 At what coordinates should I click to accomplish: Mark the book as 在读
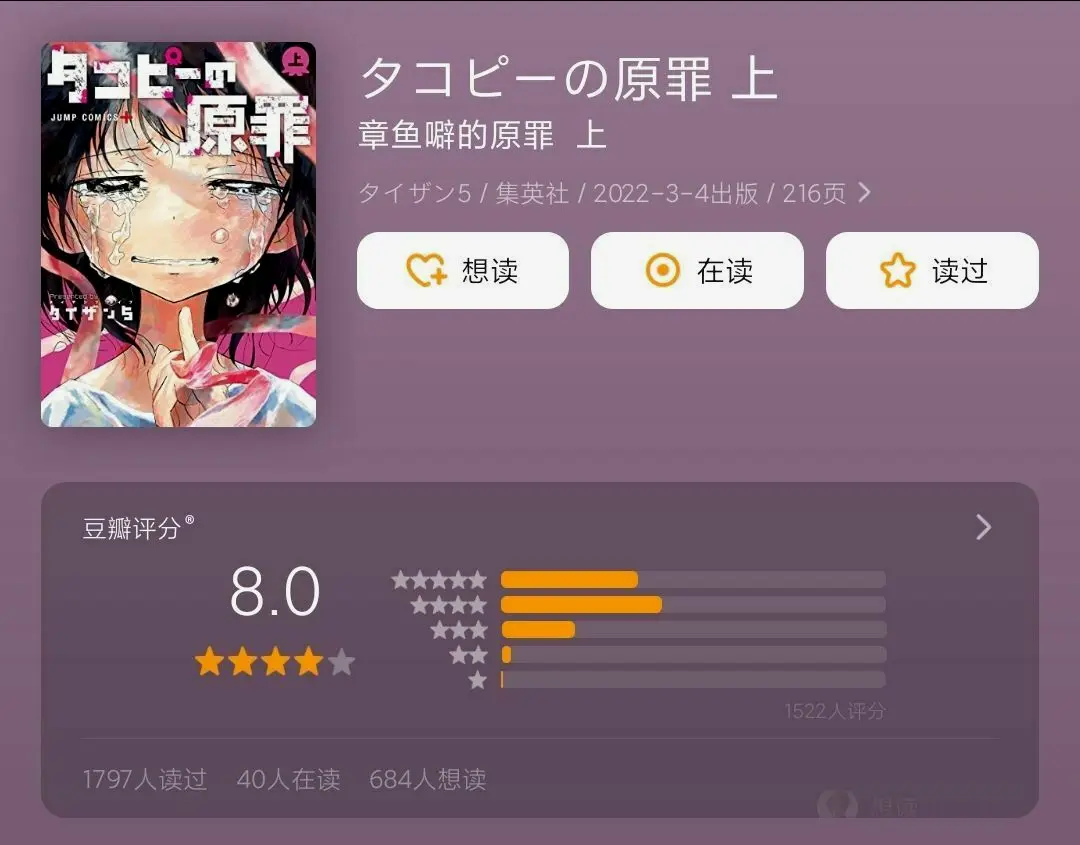click(697, 271)
